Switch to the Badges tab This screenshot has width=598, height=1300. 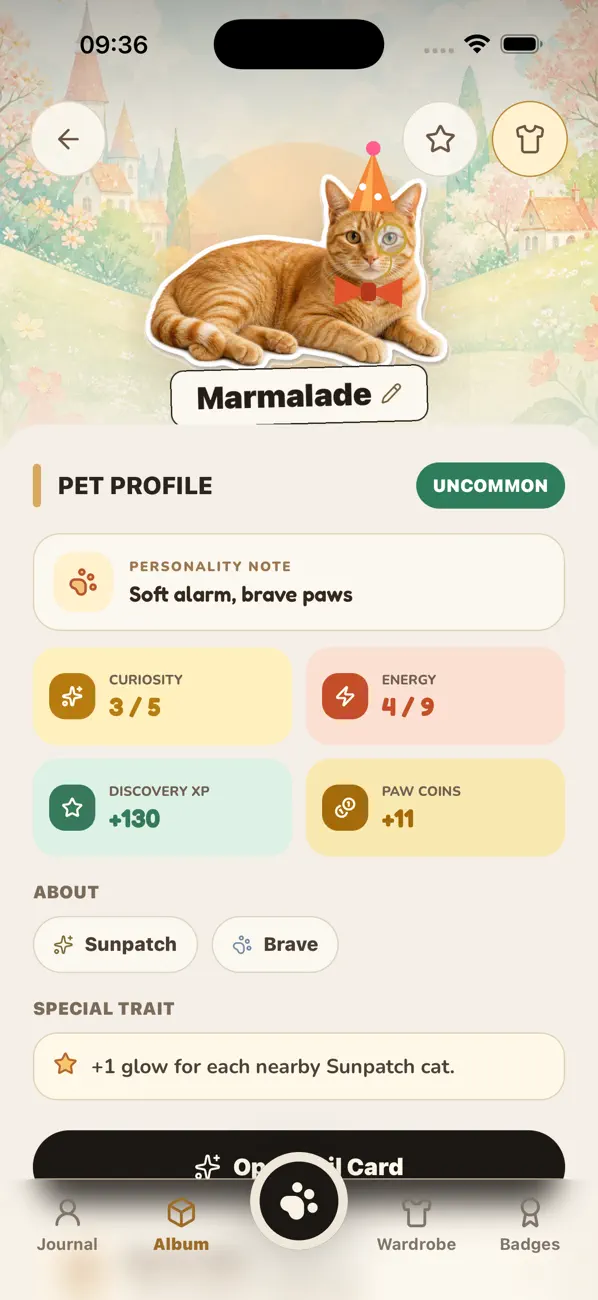[x=530, y=1226]
